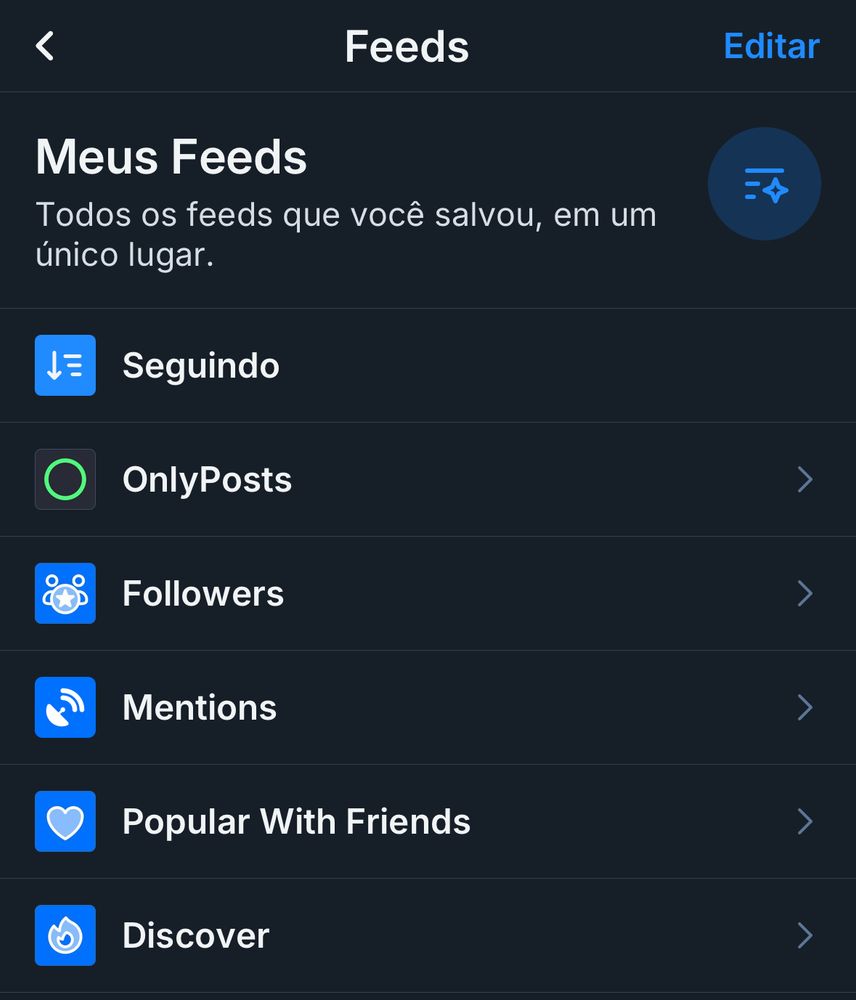The width and height of the screenshot is (856, 1000).
Task: Tap the Discover flame icon
Action: click(65, 935)
